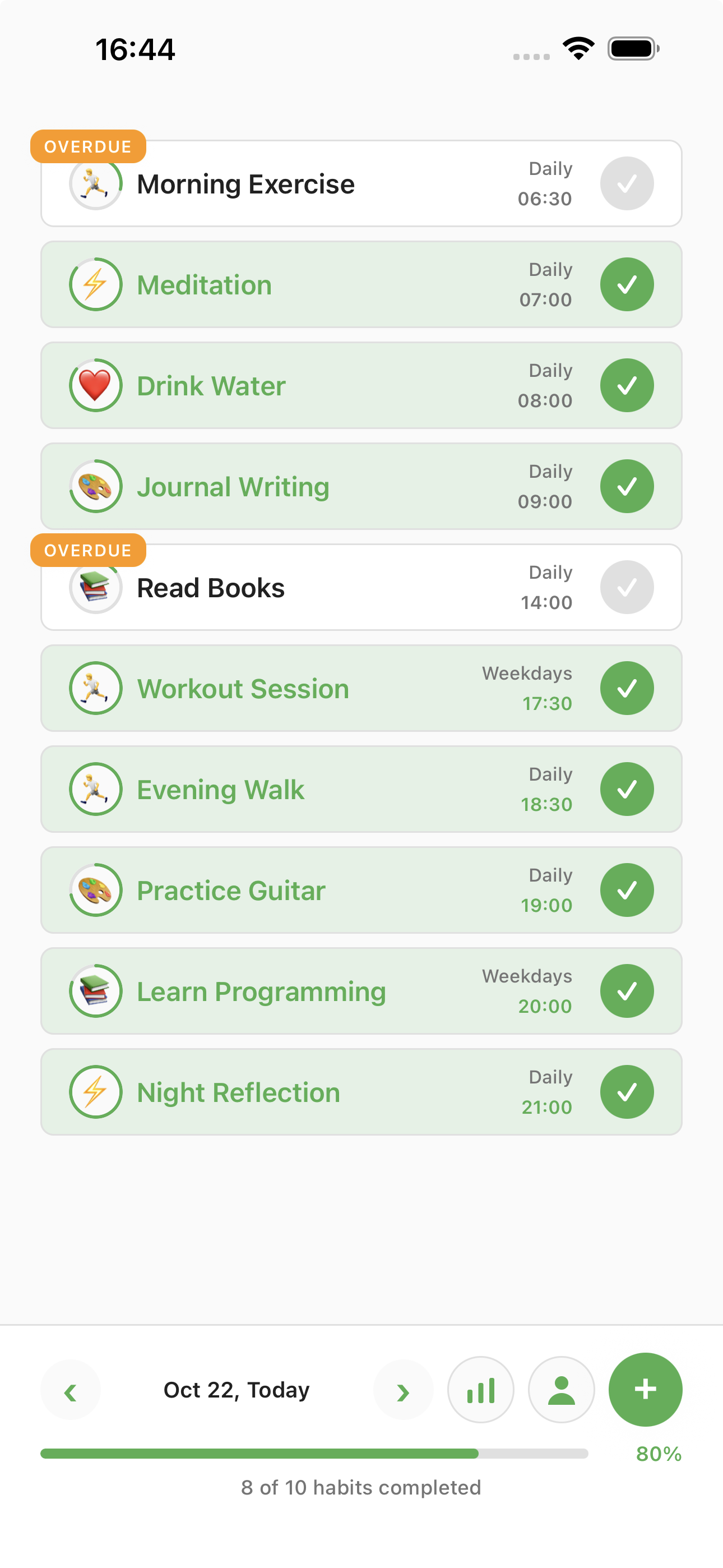This screenshot has height=1568, width=723.
Task: Go to the next day with right chevron
Action: pyautogui.click(x=403, y=1390)
